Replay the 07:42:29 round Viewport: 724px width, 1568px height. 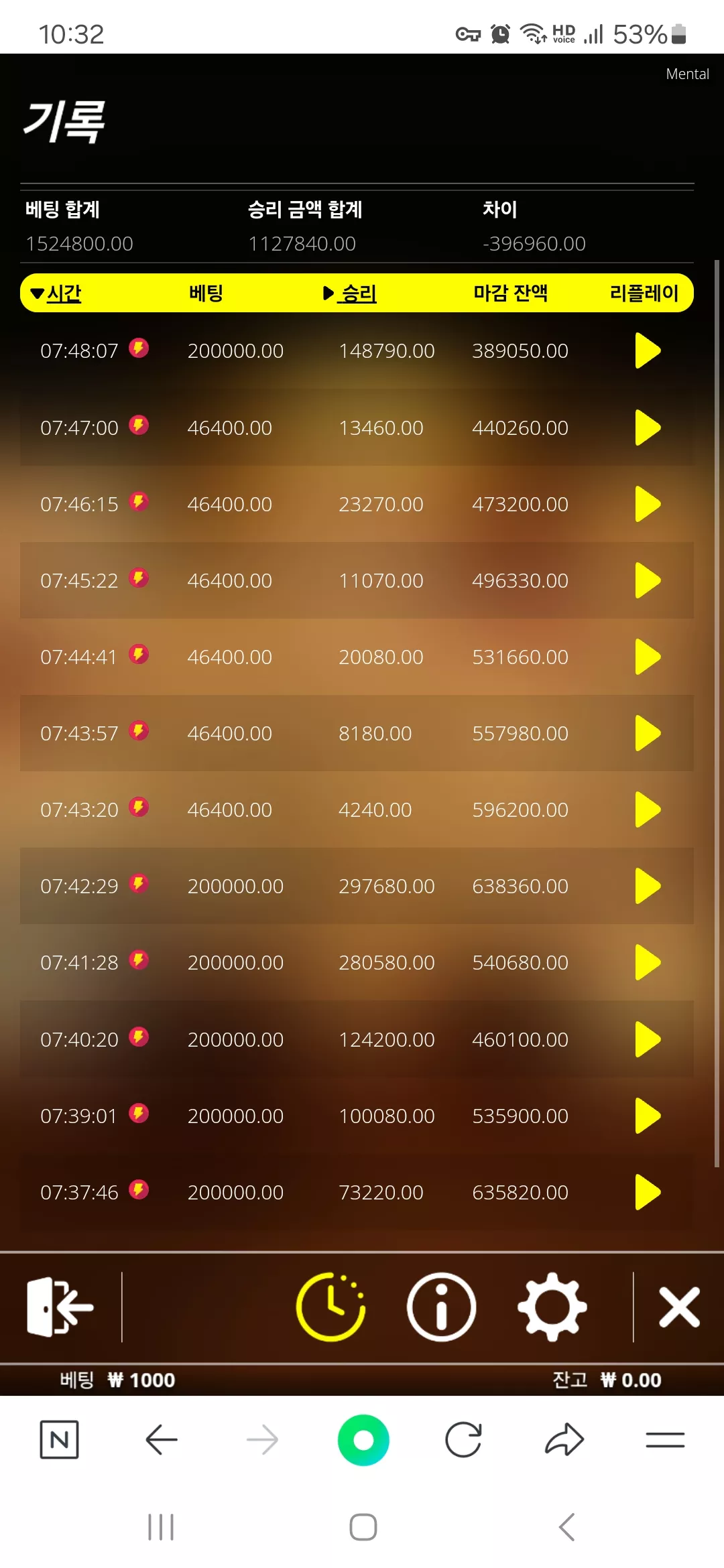pos(648,886)
